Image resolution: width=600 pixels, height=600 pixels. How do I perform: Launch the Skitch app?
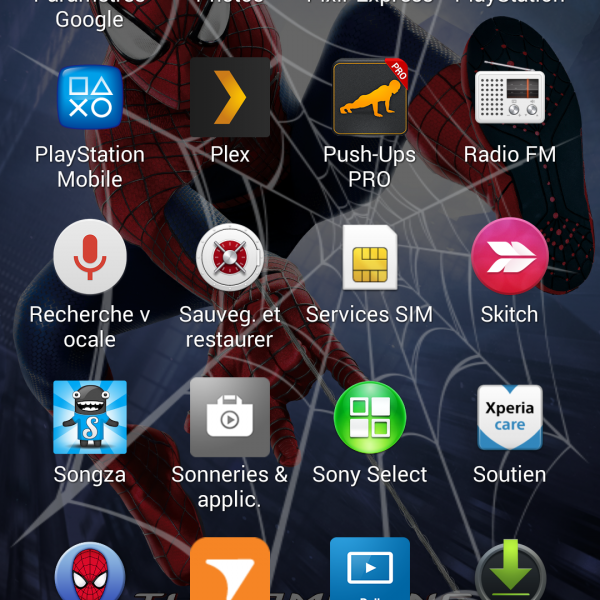click(510, 257)
